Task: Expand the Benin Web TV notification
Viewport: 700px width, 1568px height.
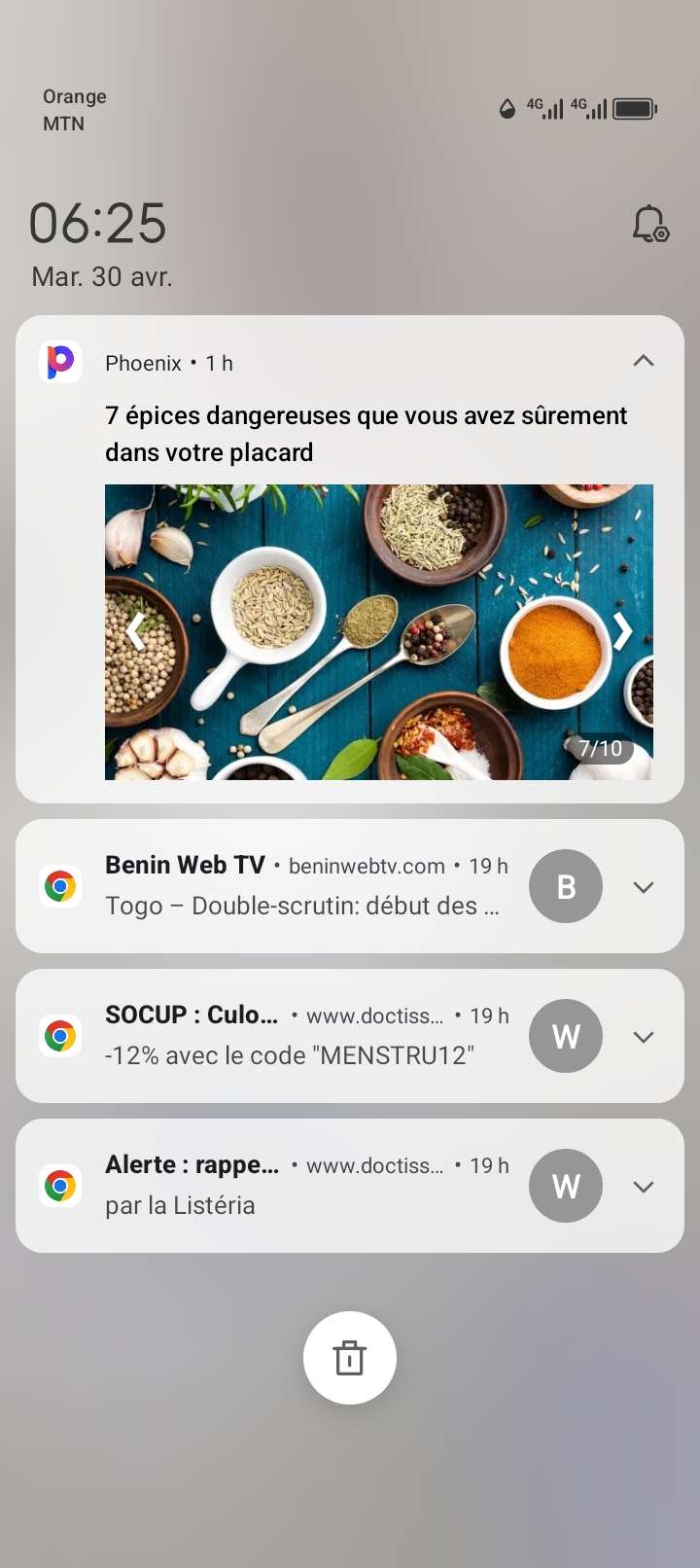Action: point(643,887)
